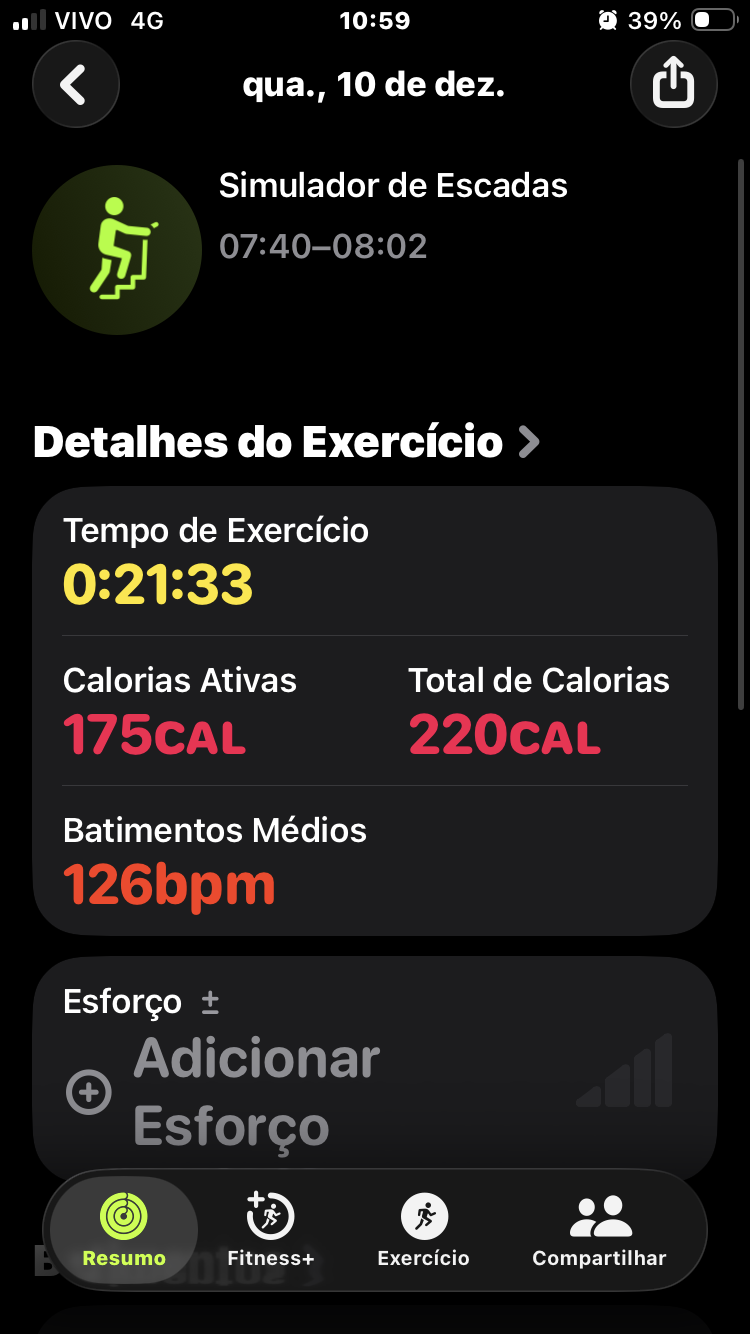Tap the 126bpm average heart rate value
This screenshot has height=1334, width=750.
tap(168, 884)
